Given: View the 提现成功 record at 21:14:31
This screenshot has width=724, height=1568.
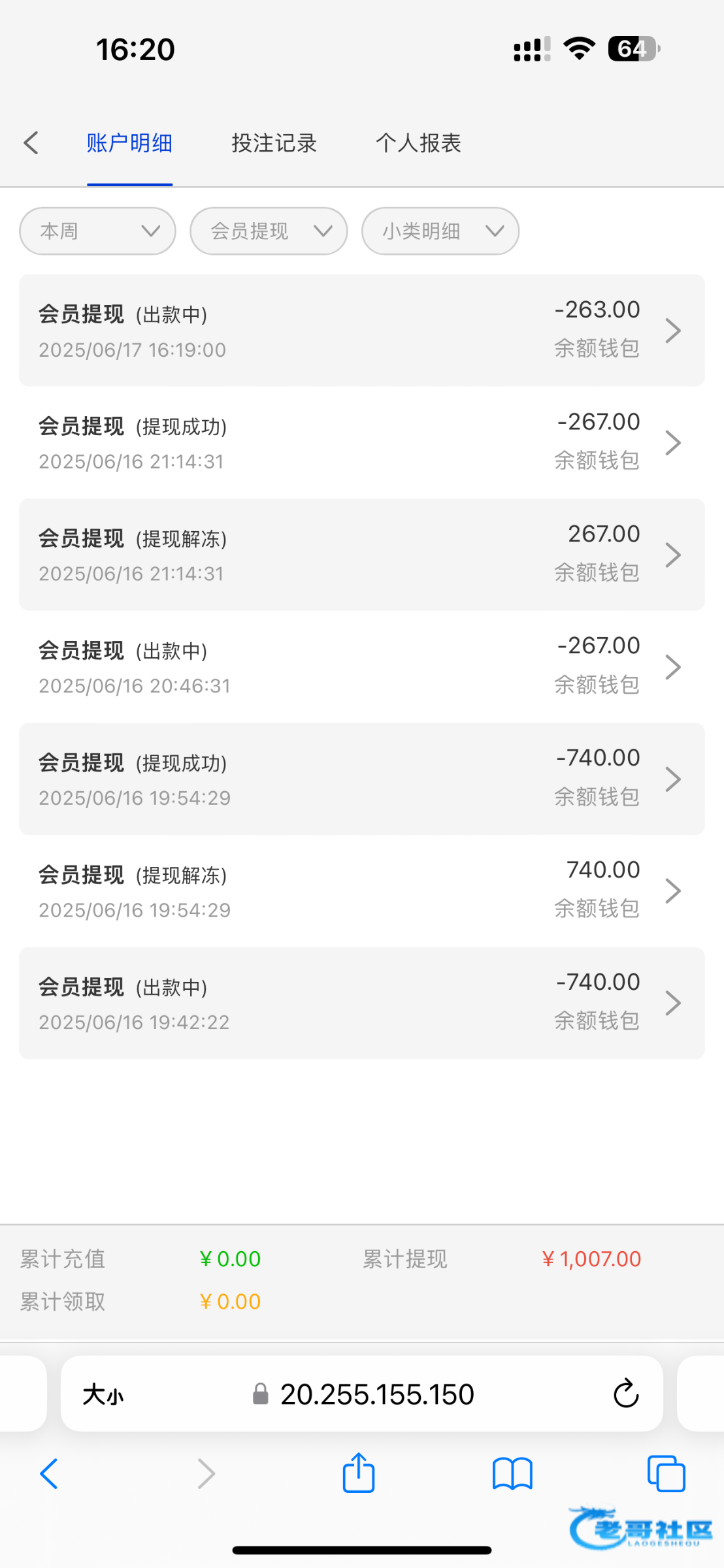Looking at the screenshot, I should coord(362,442).
